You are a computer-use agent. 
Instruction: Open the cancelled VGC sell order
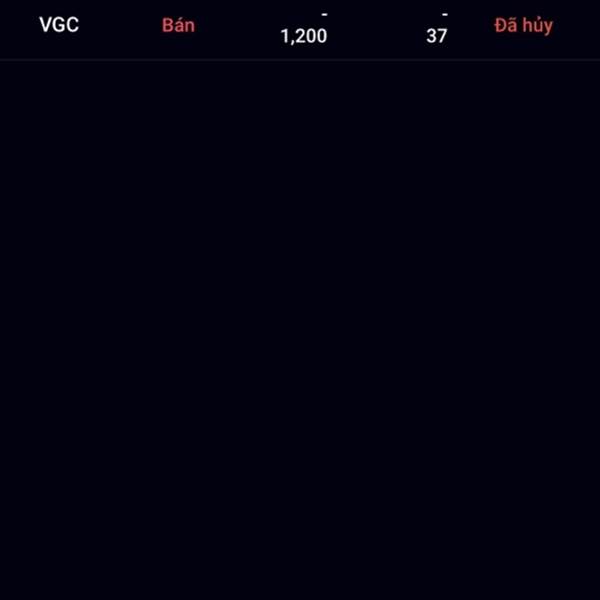[x=300, y=28]
